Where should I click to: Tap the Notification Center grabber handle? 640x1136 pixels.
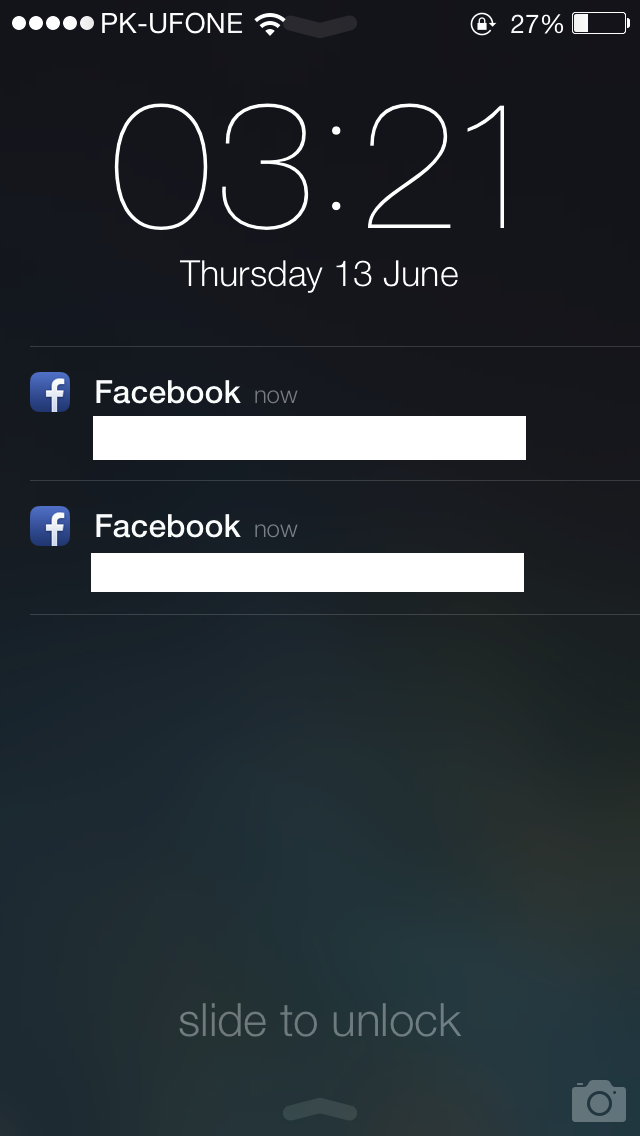coord(320,25)
